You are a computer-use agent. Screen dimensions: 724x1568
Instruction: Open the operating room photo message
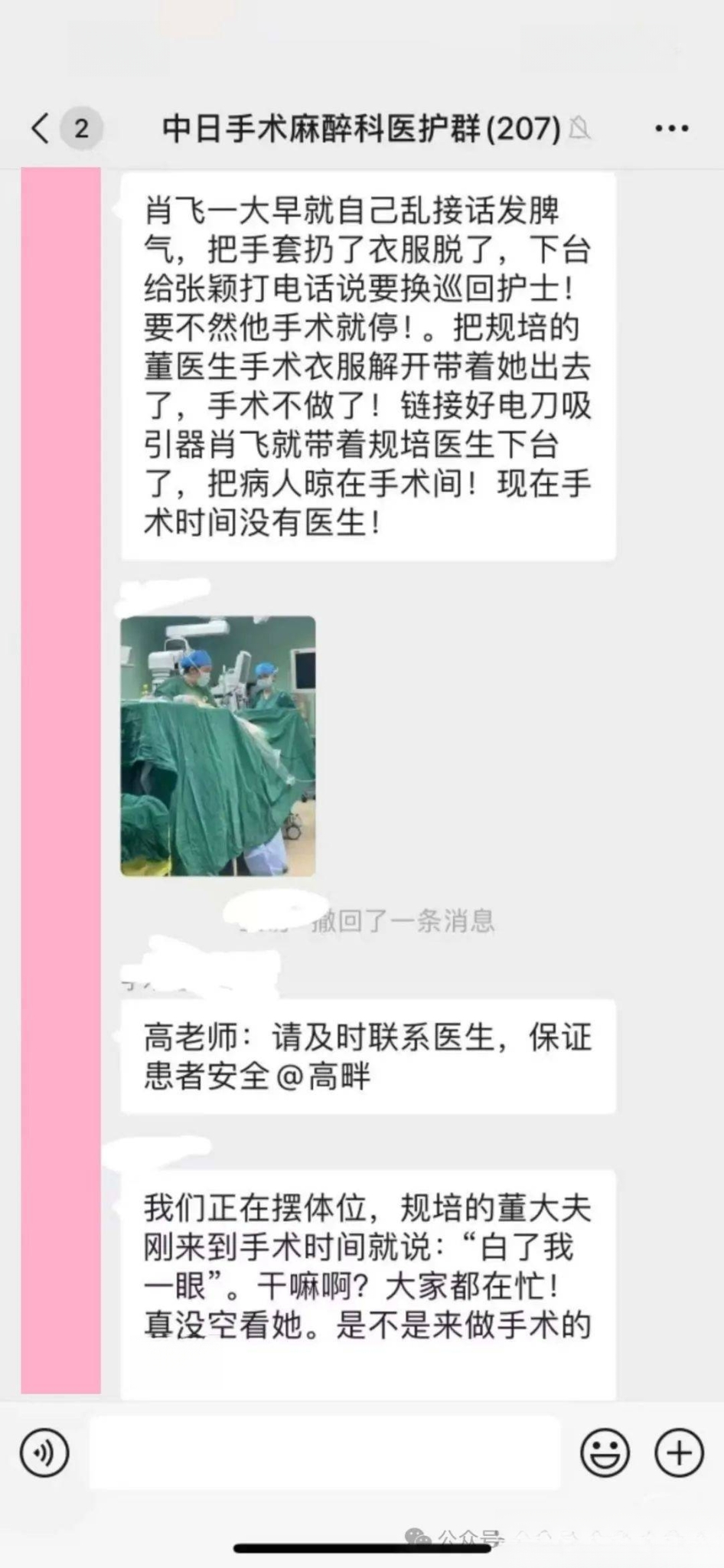click(218, 746)
